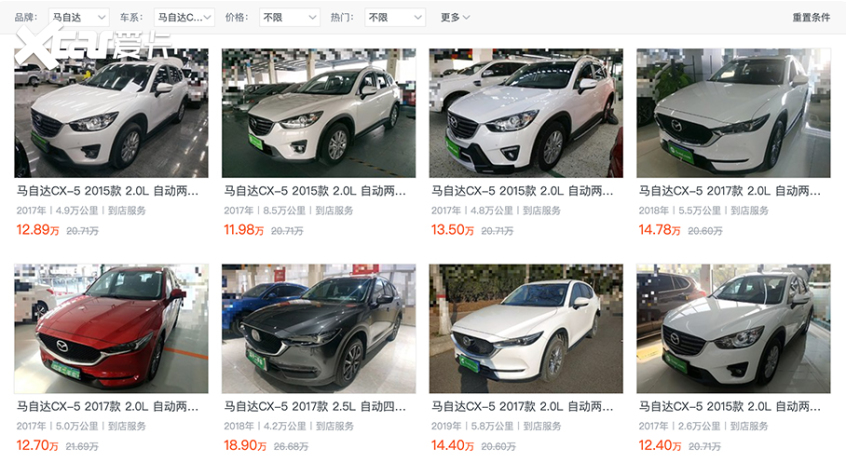View the CX-5 listing priced 13.50万
The image size is (846, 476).
pos(526,114)
